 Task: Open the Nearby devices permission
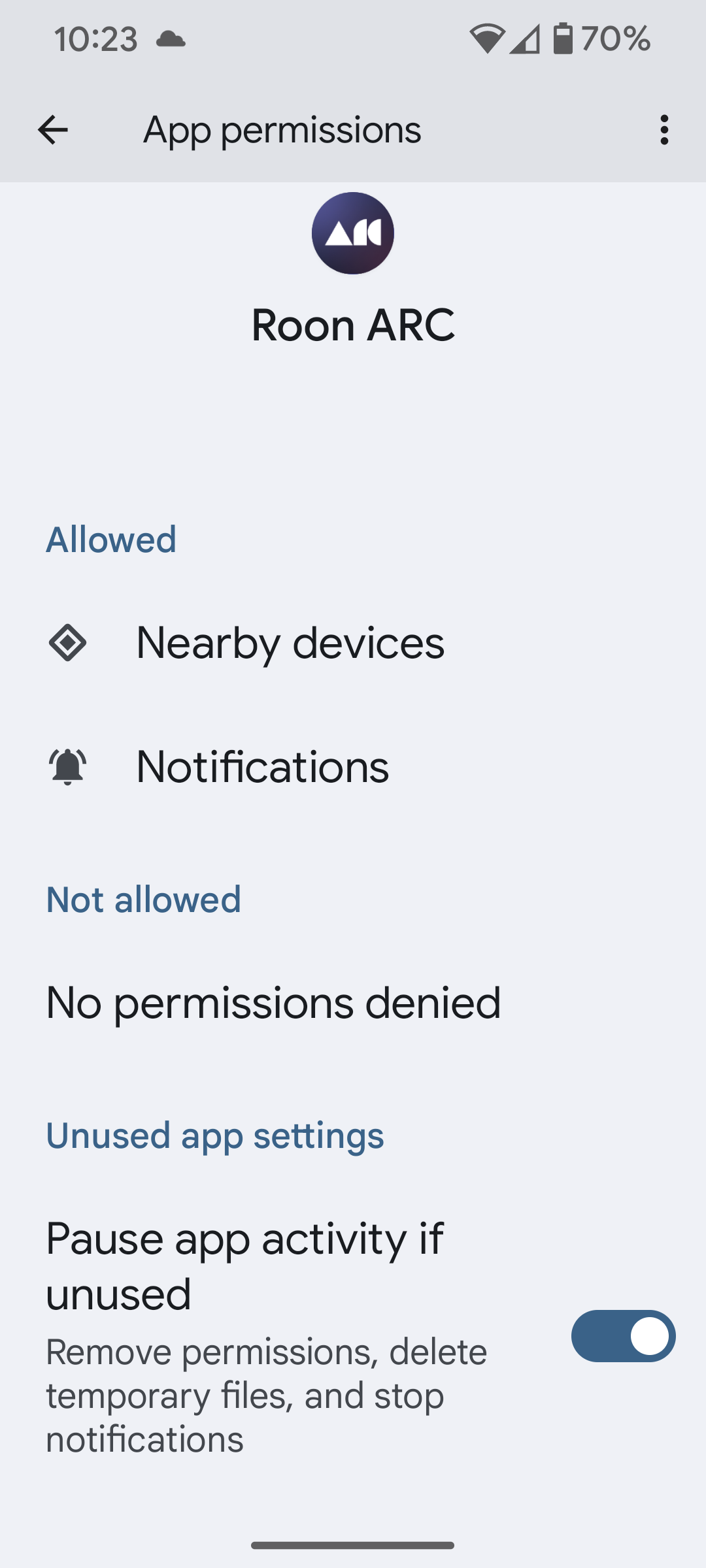pos(353,643)
